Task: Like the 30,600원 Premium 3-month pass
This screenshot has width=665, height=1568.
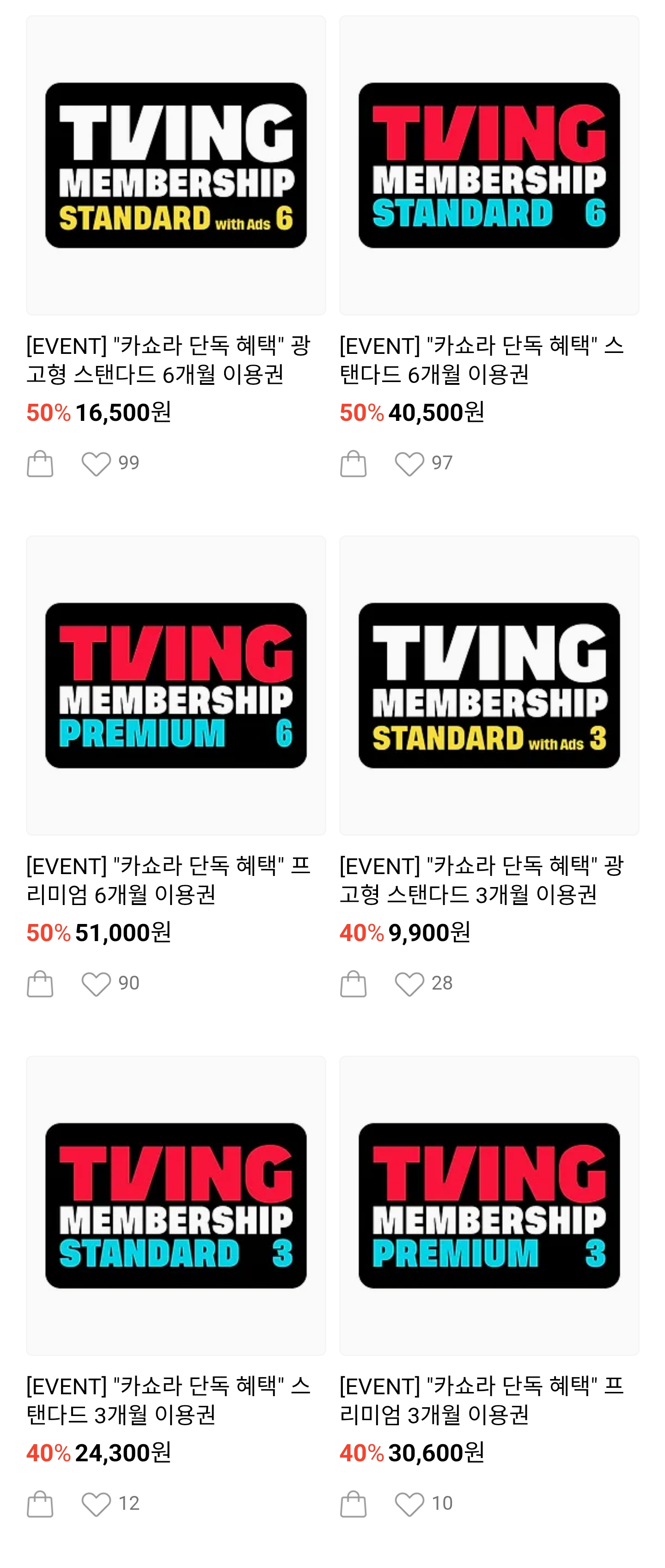Action: 409,1504
